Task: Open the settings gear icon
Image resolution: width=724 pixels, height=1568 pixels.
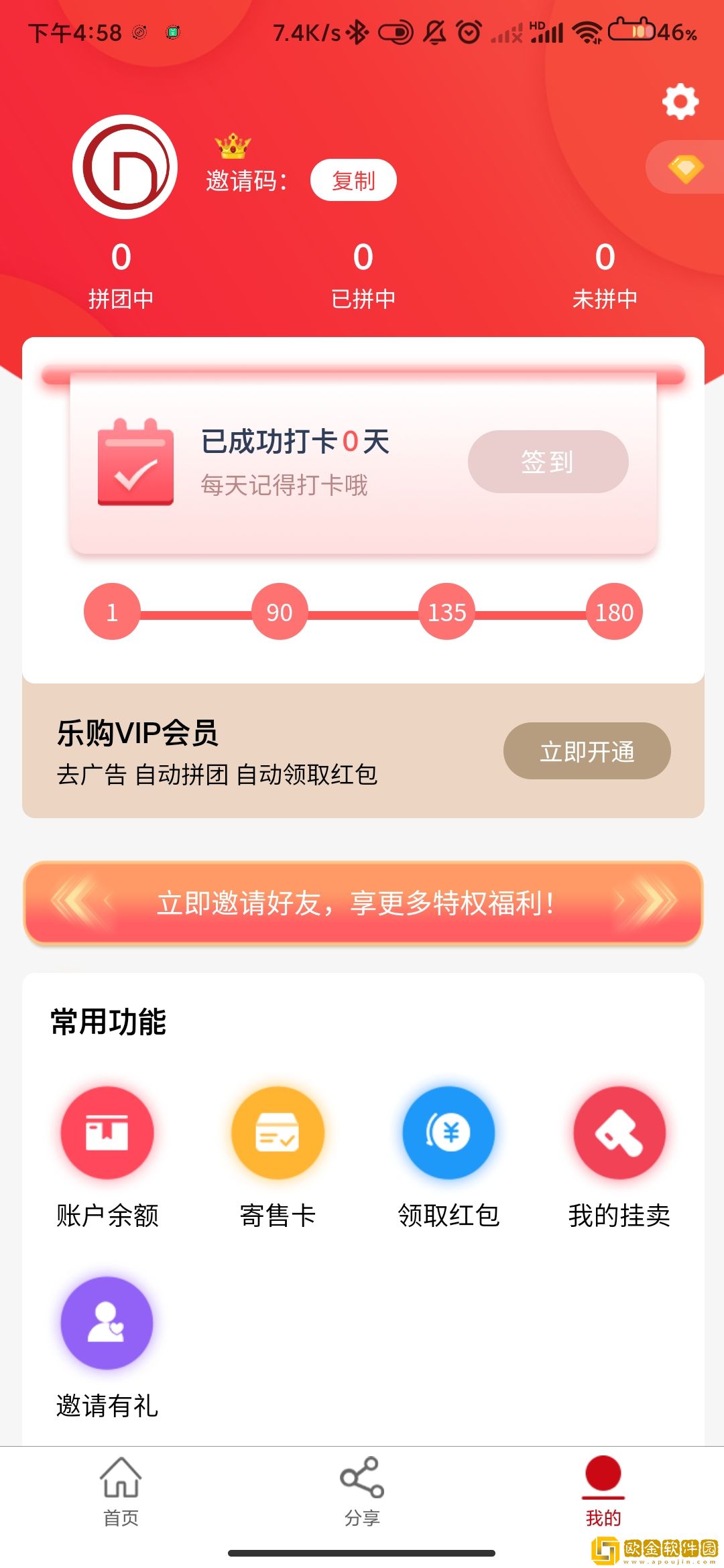Action: tap(680, 102)
